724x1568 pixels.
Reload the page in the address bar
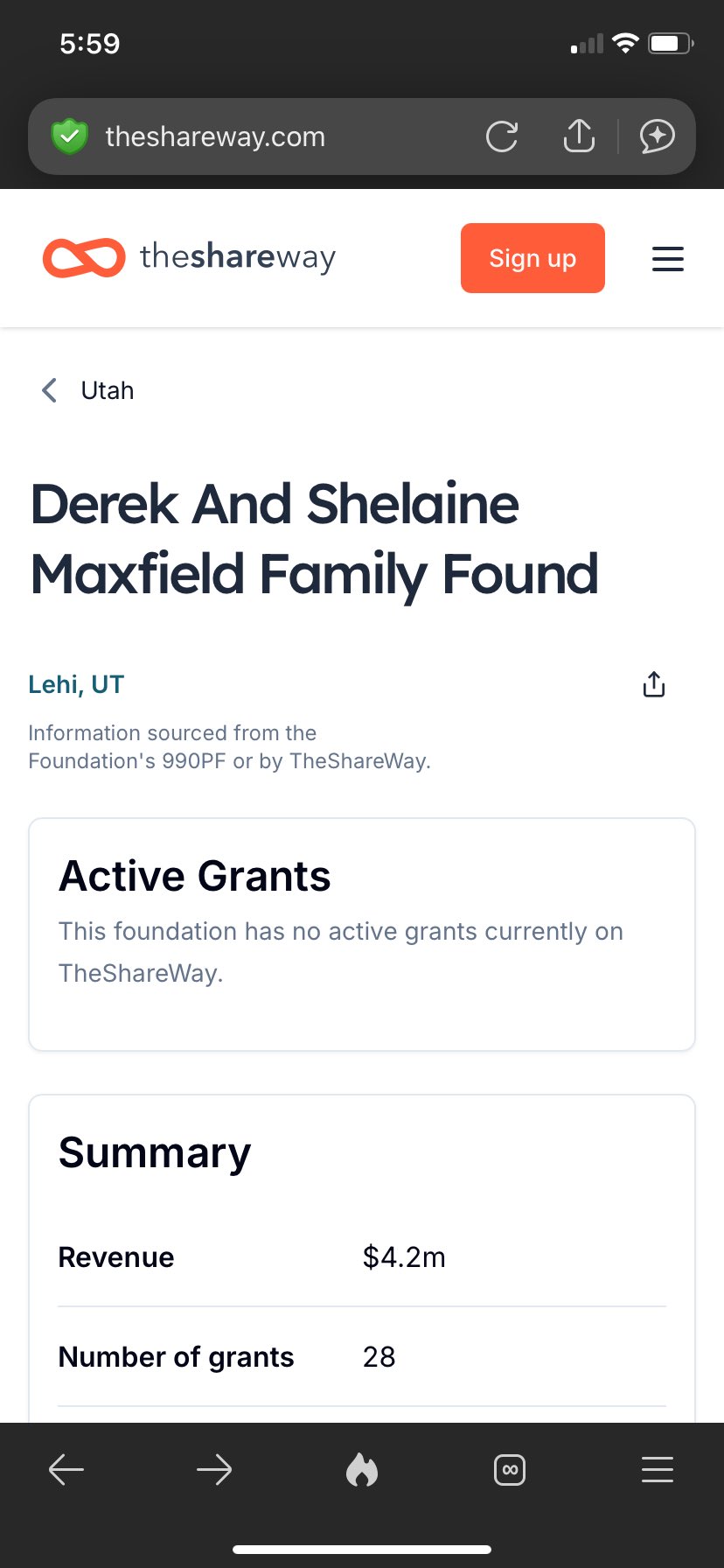pyautogui.click(x=502, y=136)
